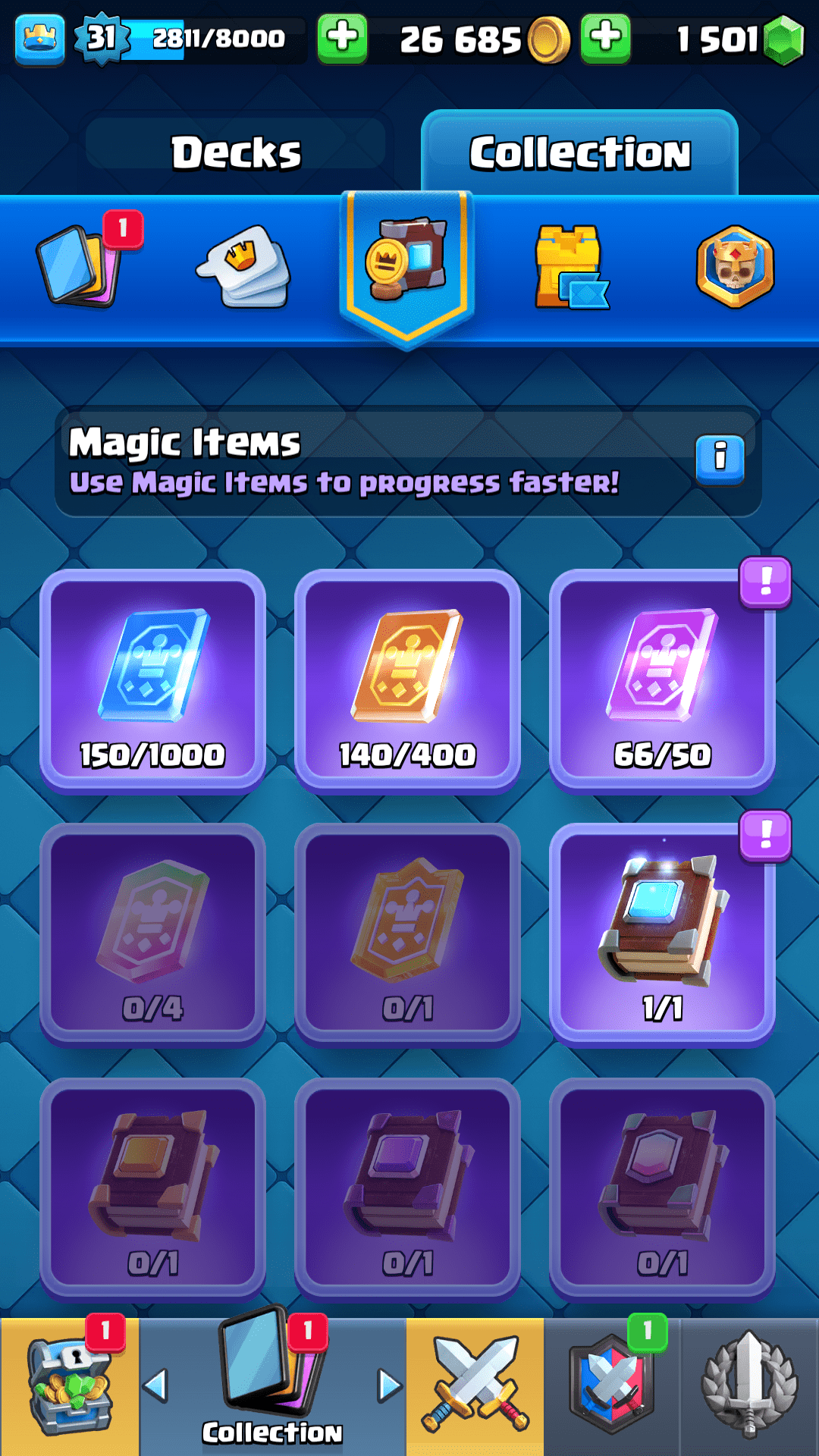Add gold with the plus button

pos(342,38)
